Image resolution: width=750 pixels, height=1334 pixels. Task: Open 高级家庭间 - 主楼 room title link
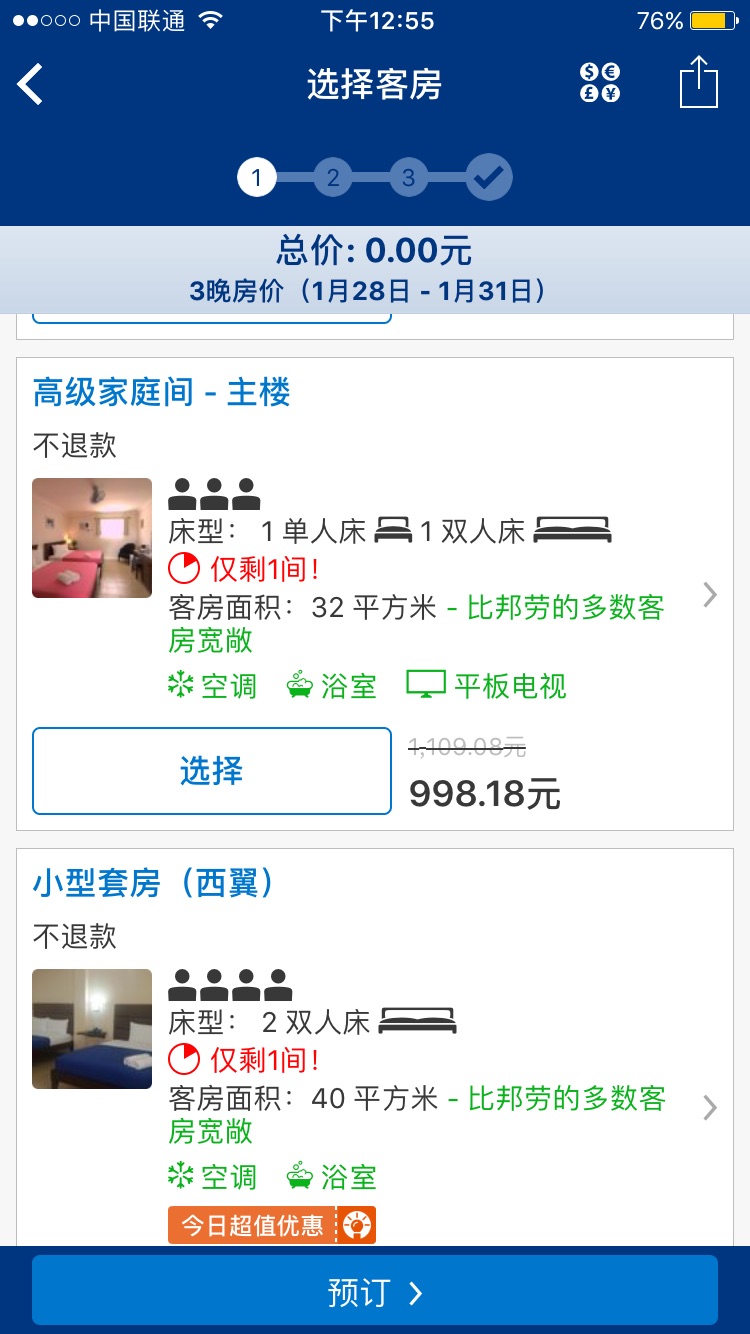coord(161,392)
